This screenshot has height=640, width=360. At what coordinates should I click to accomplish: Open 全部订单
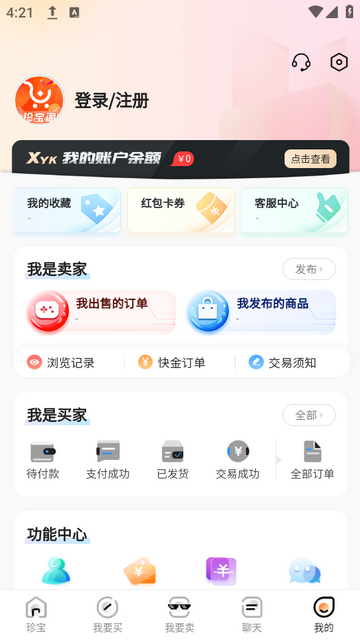click(x=312, y=460)
